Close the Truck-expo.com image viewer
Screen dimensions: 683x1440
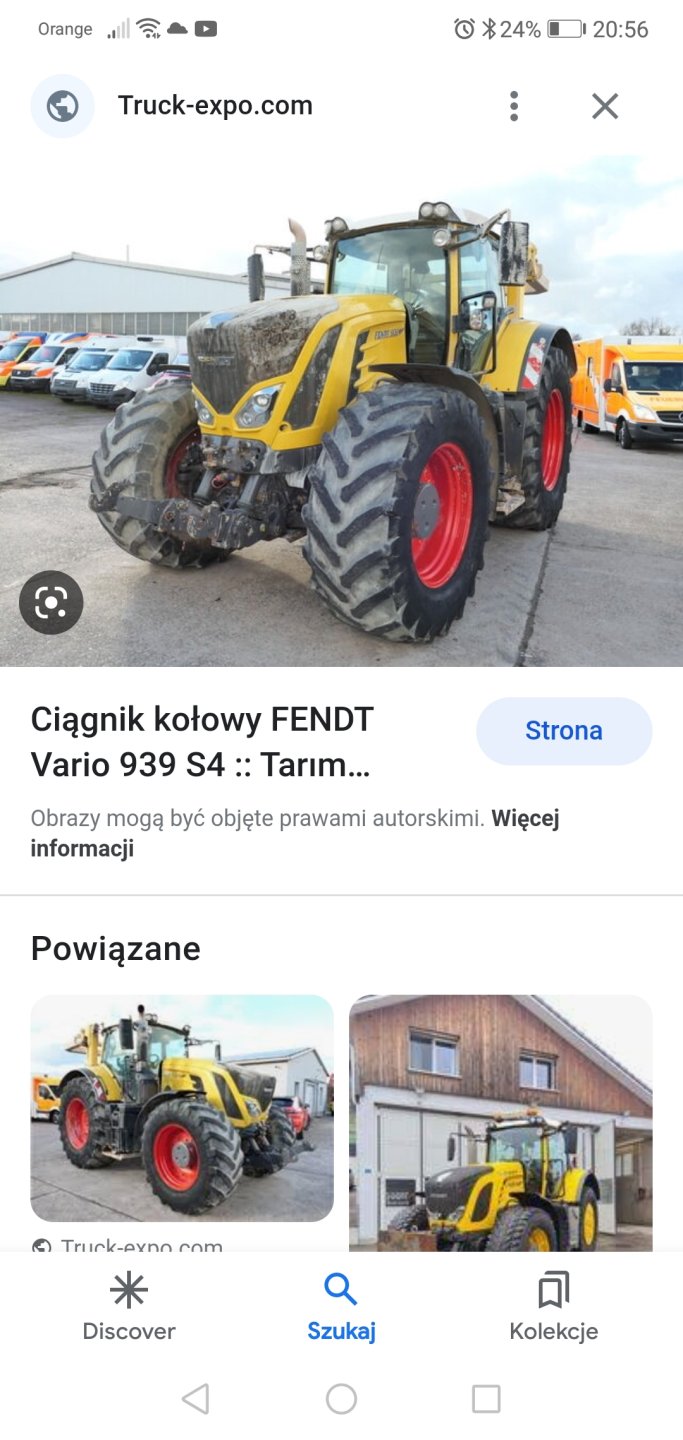point(605,106)
